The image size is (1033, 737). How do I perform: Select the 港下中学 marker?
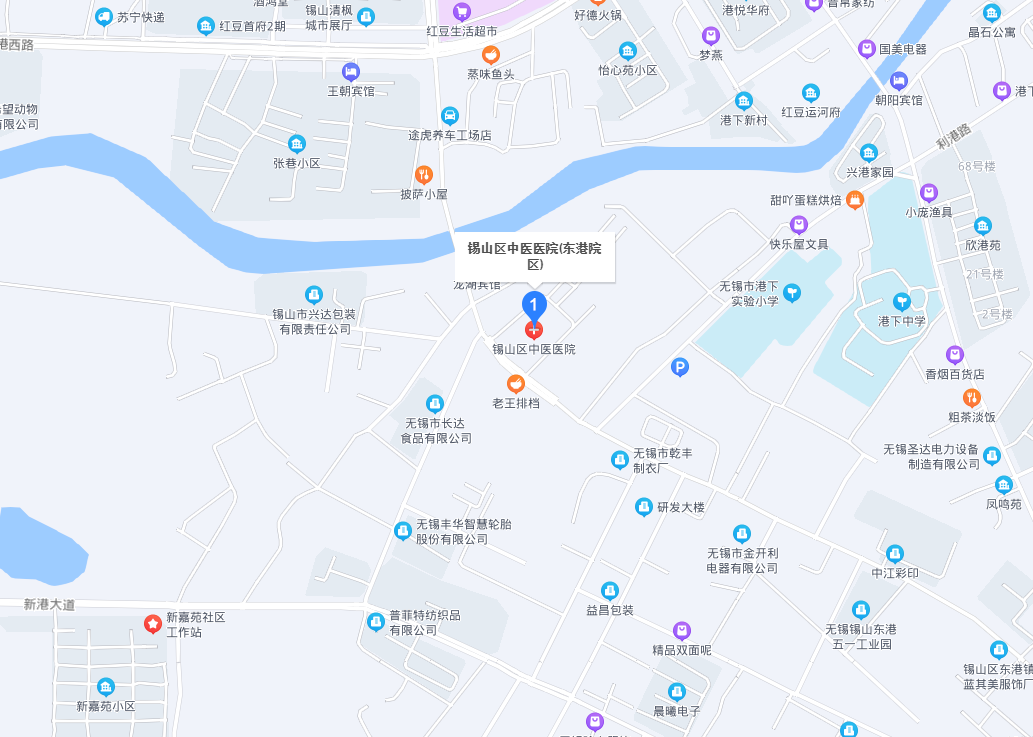[x=902, y=301]
